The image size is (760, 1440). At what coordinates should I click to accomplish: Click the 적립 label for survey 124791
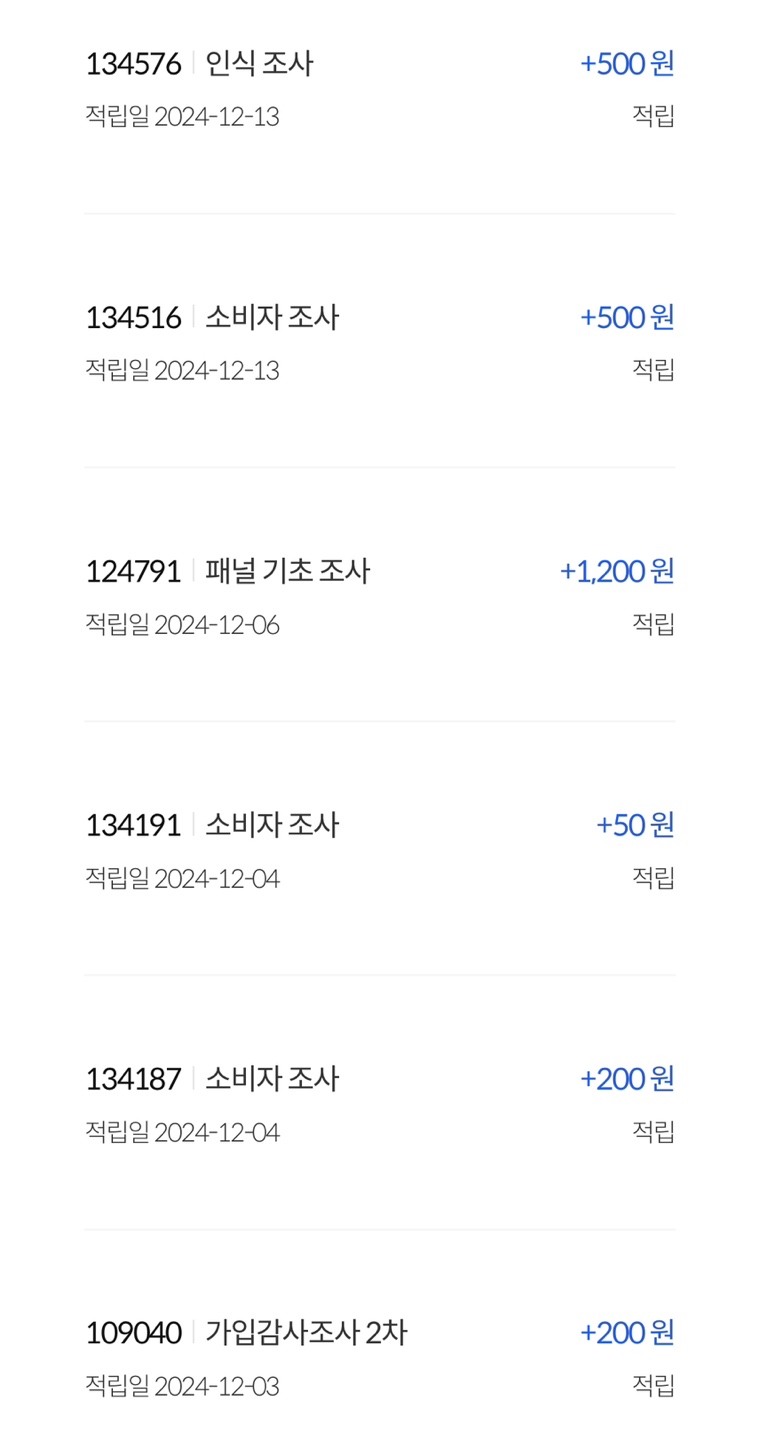[654, 624]
